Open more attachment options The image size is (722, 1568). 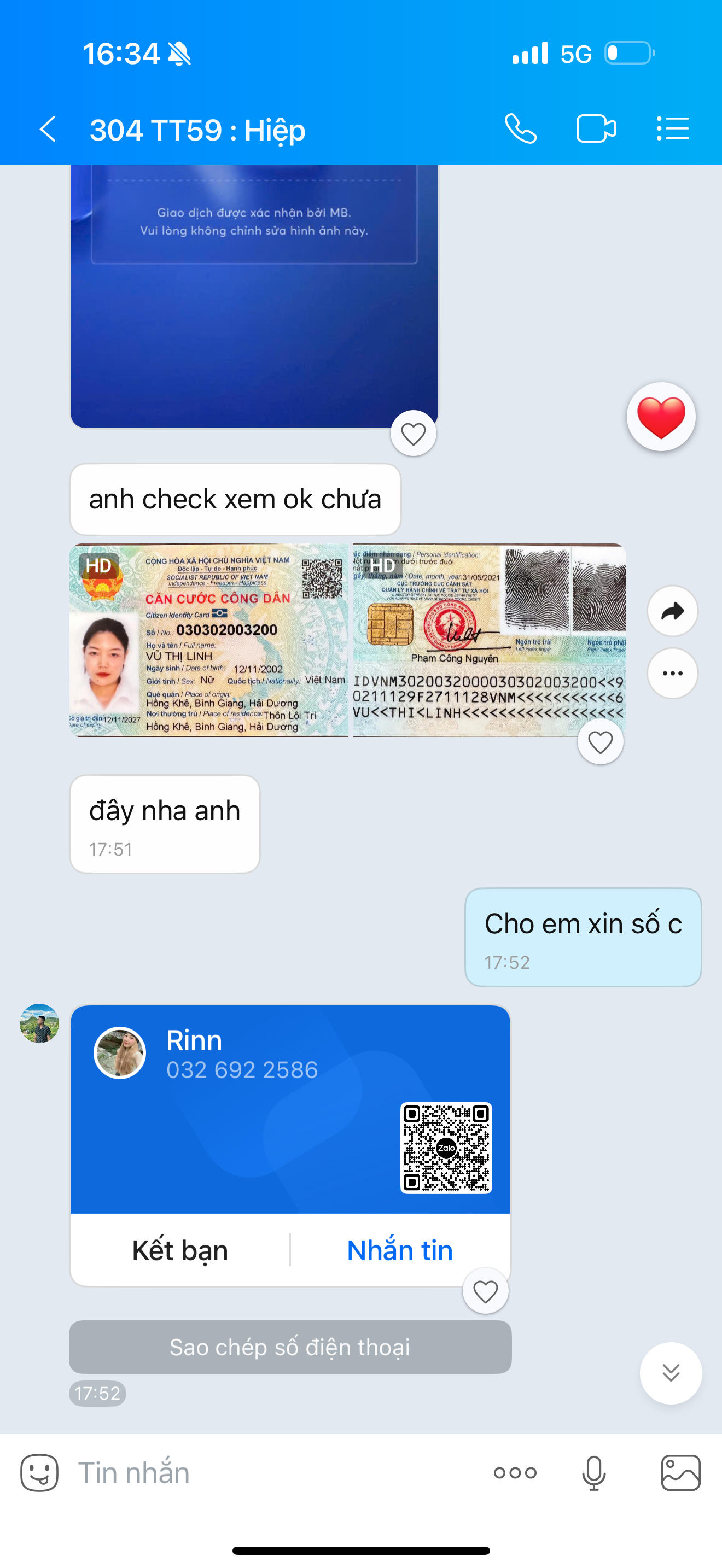pos(515,1473)
